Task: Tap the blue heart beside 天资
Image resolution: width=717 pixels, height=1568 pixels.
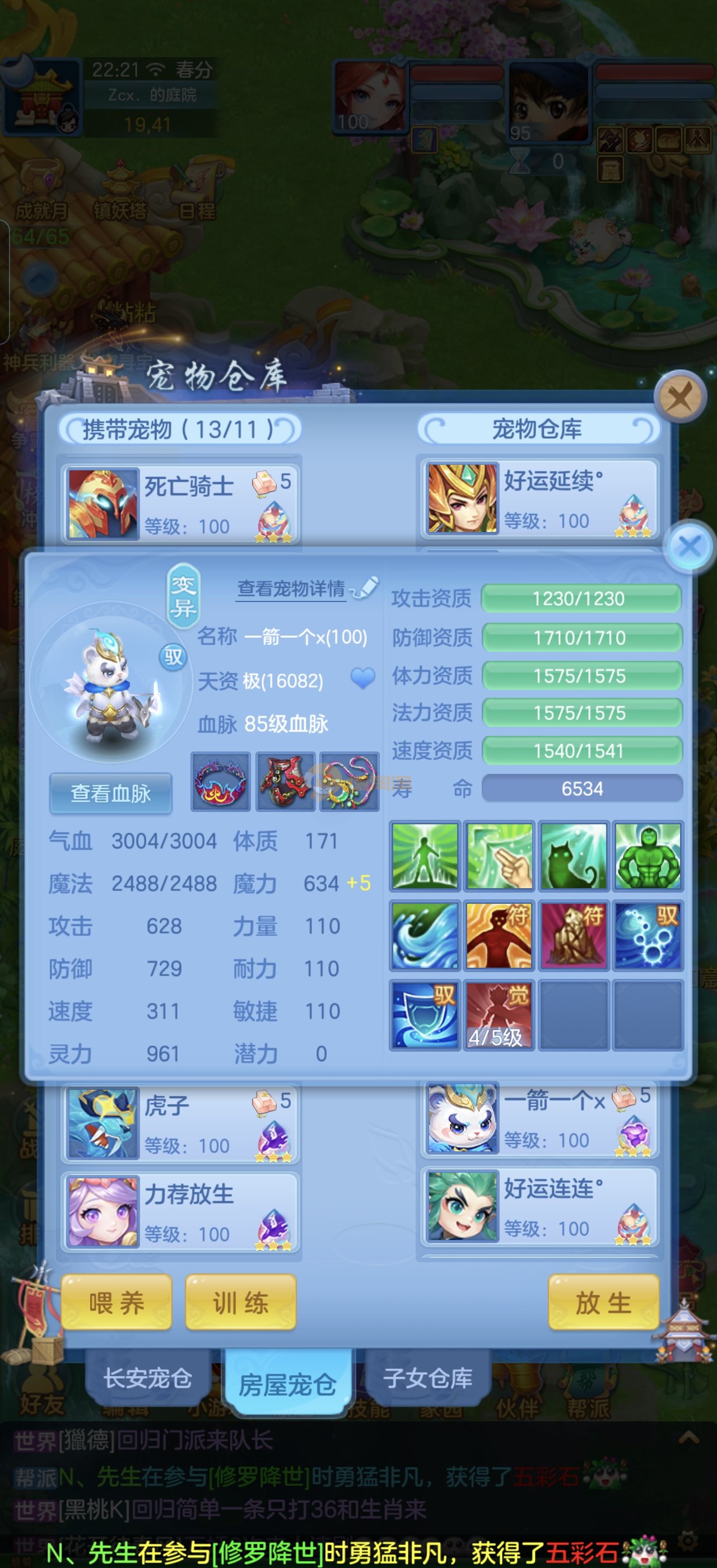Action: coord(363,678)
